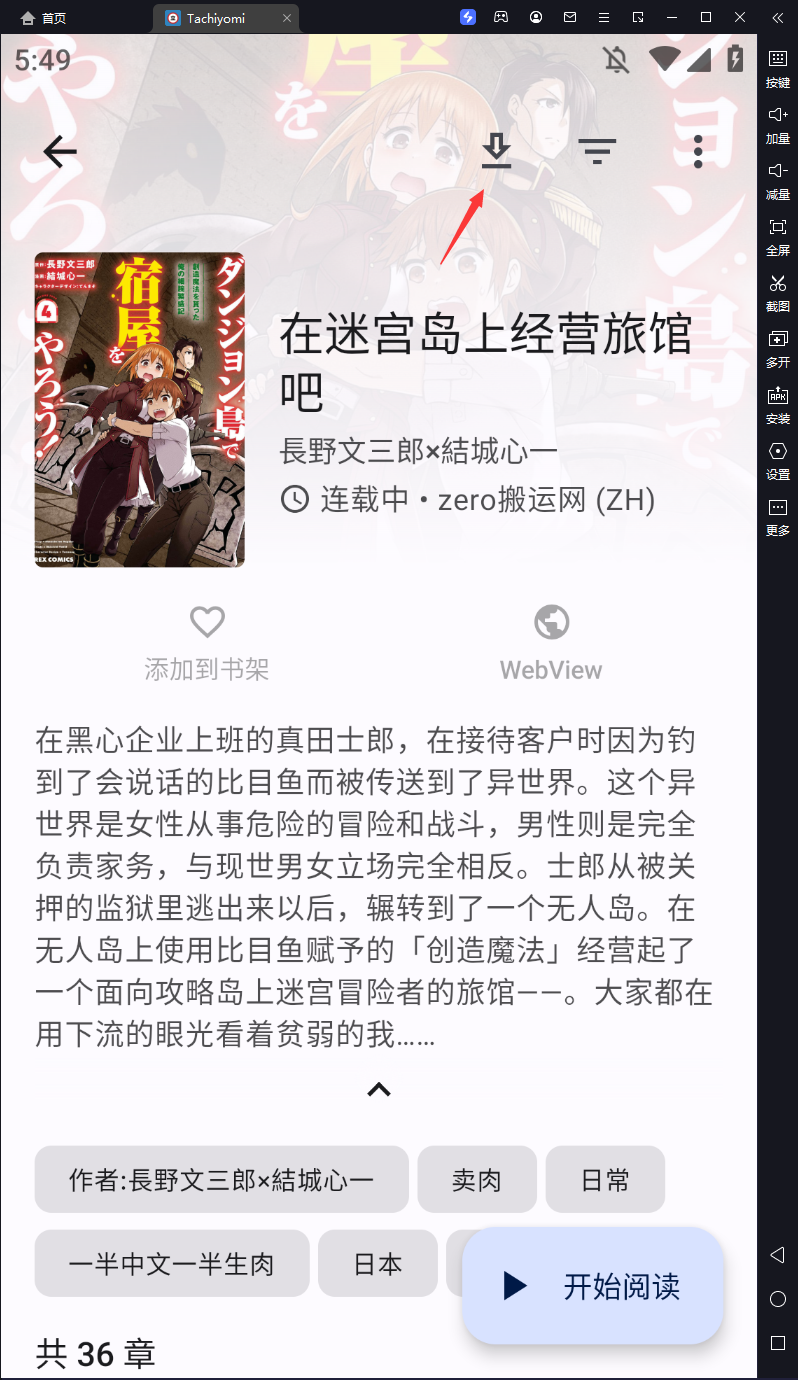Click the 日本 tag chip
Image resolution: width=798 pixels, height=1380 pixels.
point(377,1263)
